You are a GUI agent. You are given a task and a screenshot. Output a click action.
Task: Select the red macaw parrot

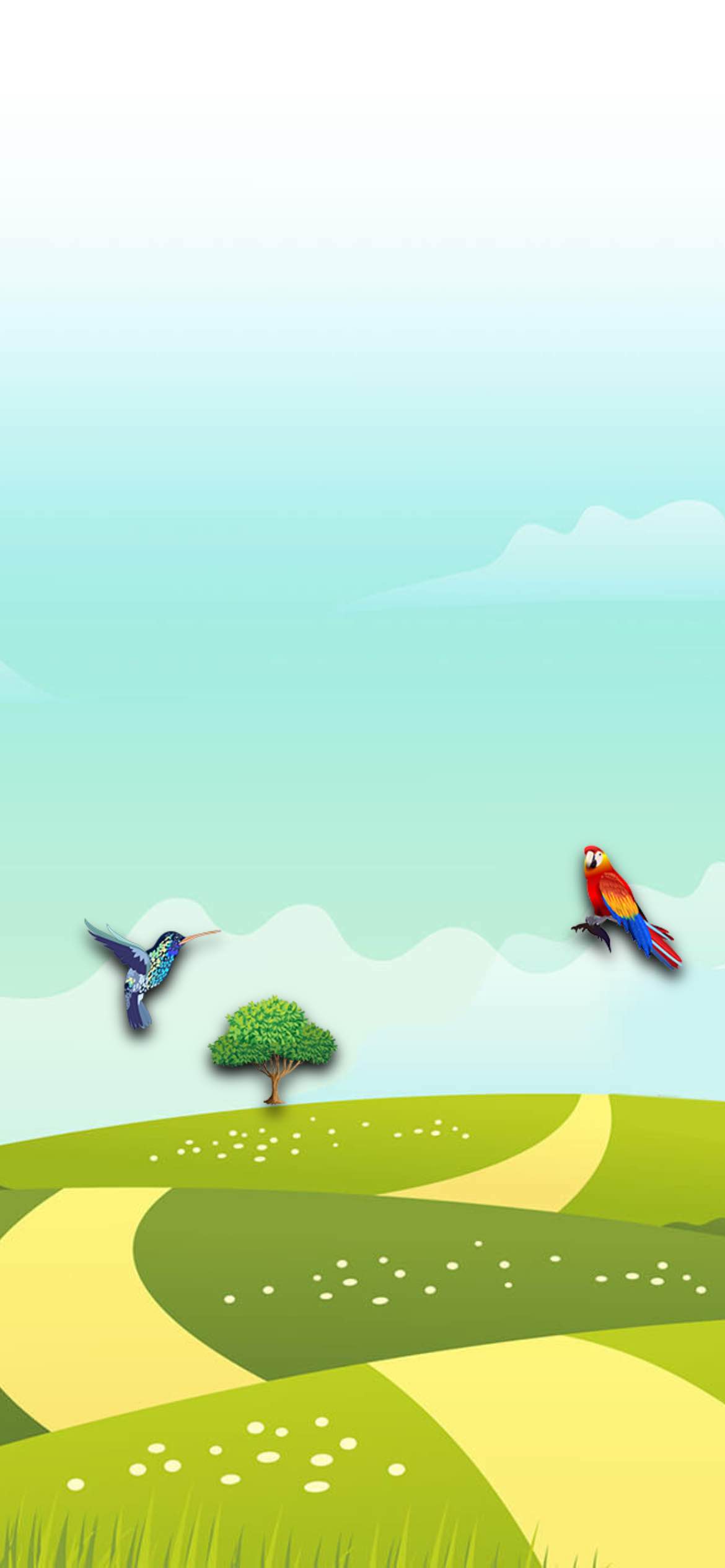point(626,907)
